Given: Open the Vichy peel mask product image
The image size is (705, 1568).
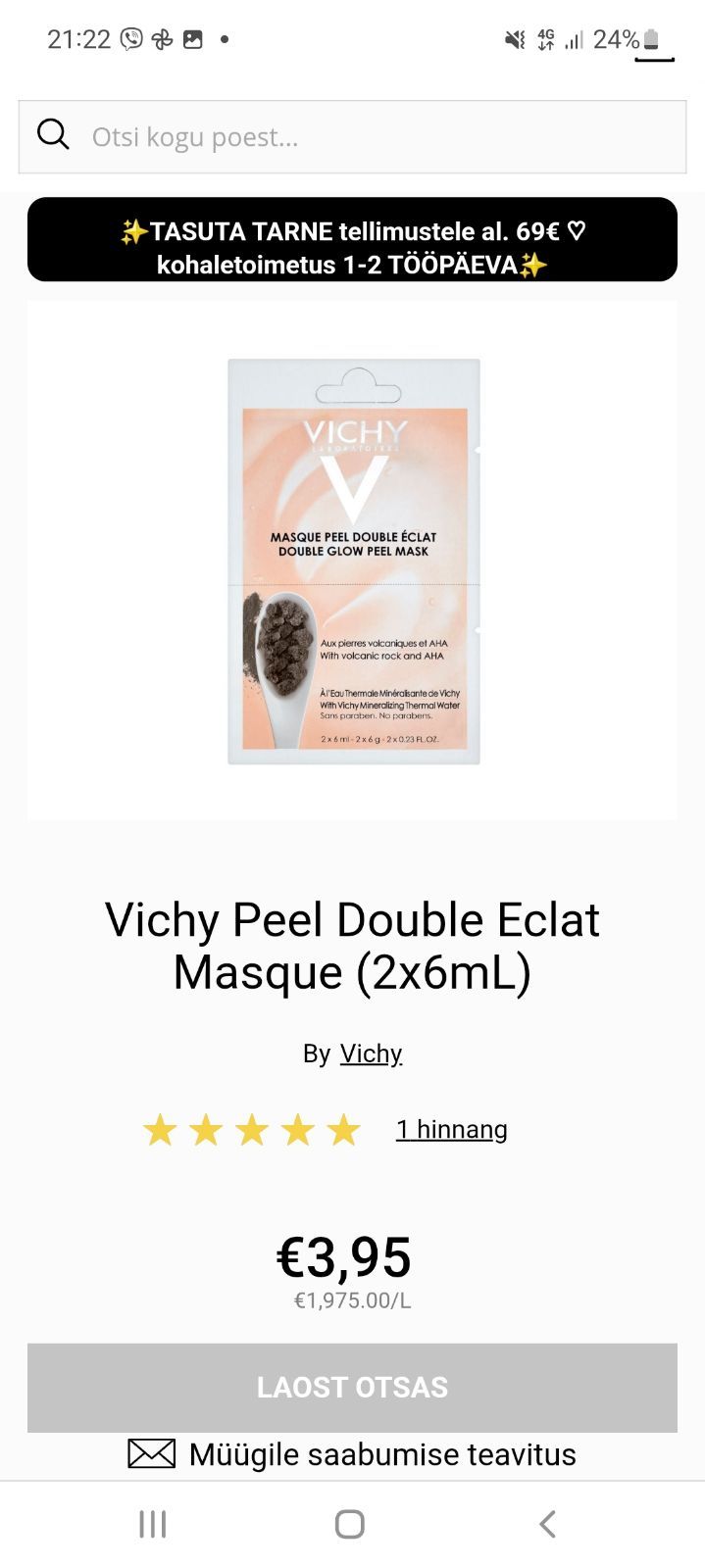Looking at the screenshot, I should (x=353, y=561).
